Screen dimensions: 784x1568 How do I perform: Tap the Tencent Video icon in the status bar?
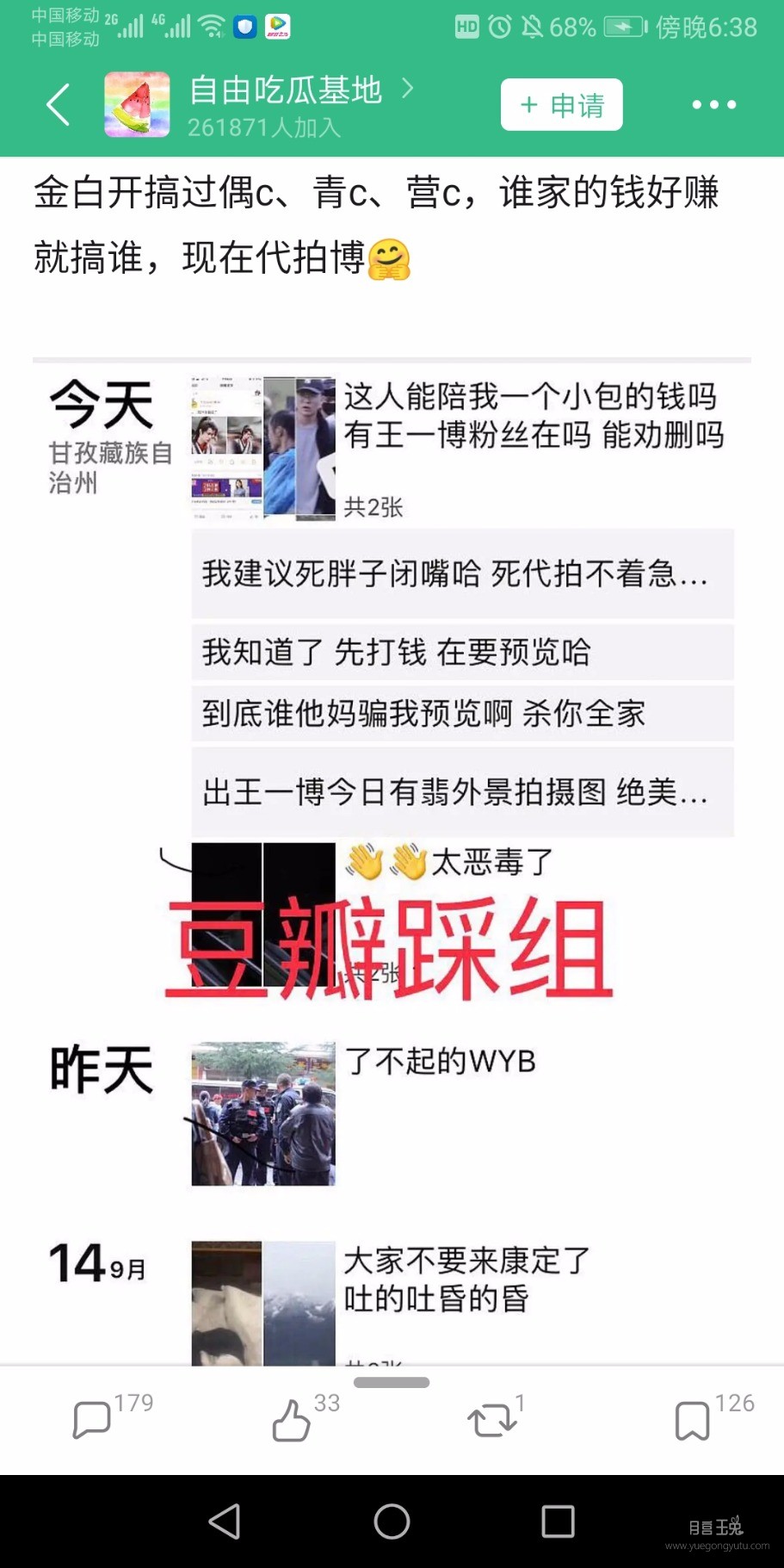coord(276,27)
